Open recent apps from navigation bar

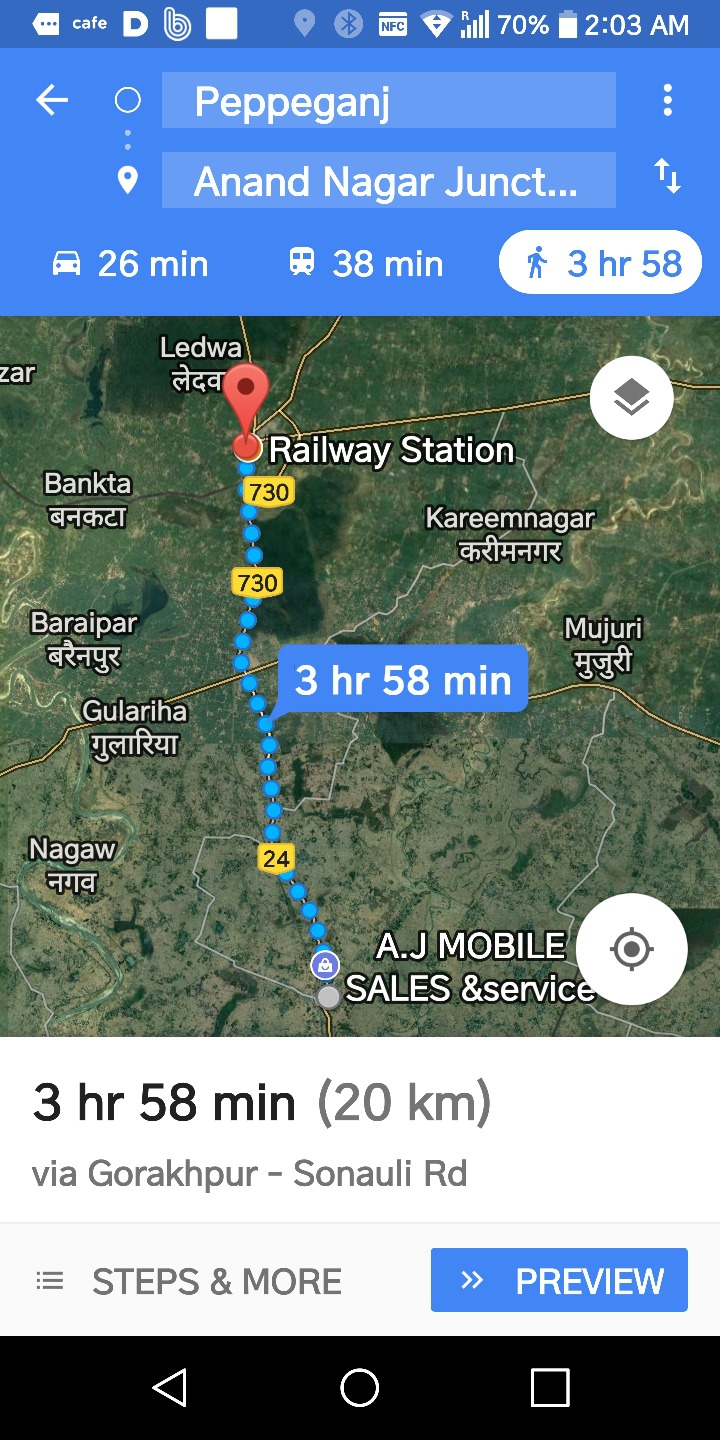[549, 1388]
